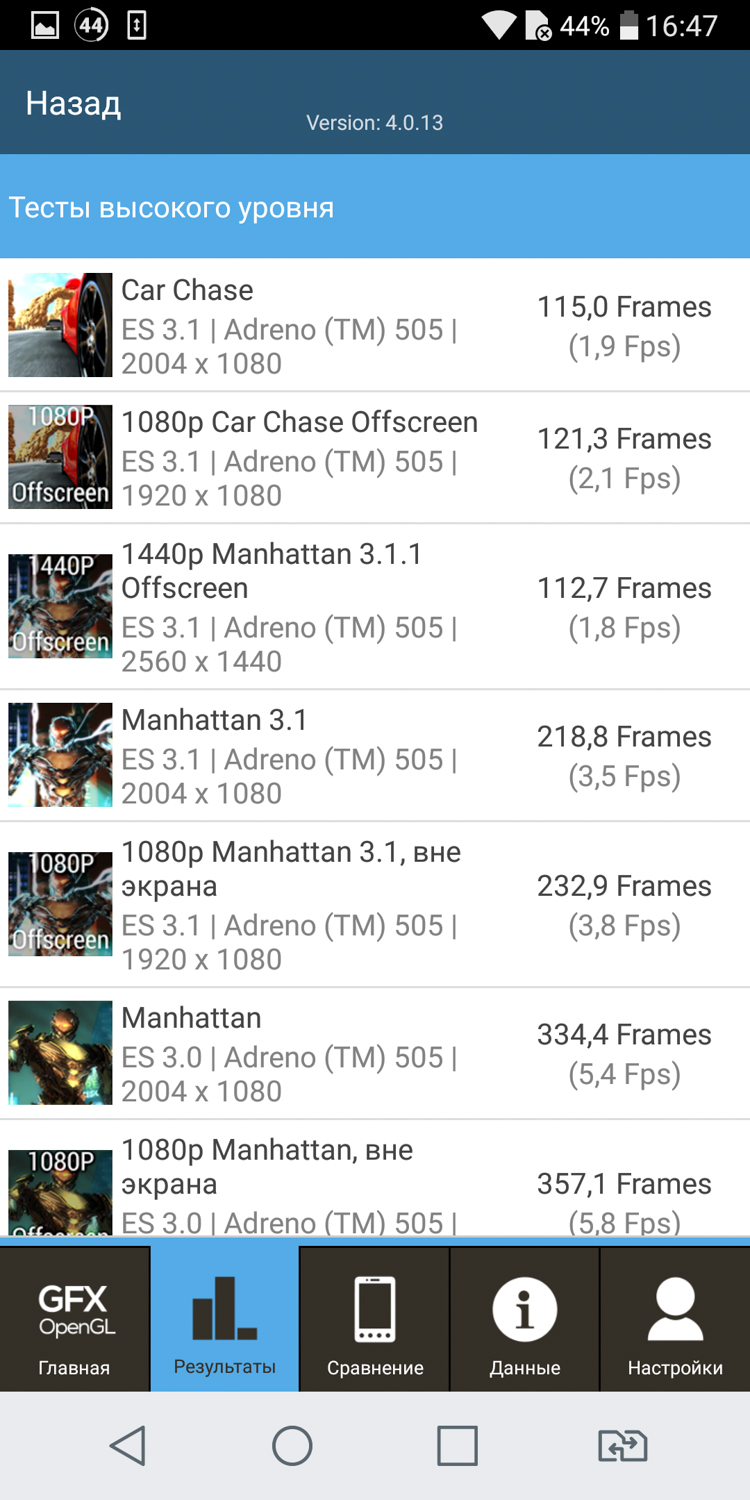Open Manhattan 3.1 2004 x 1080 result
750x1500 pixels.
(375, 755)
